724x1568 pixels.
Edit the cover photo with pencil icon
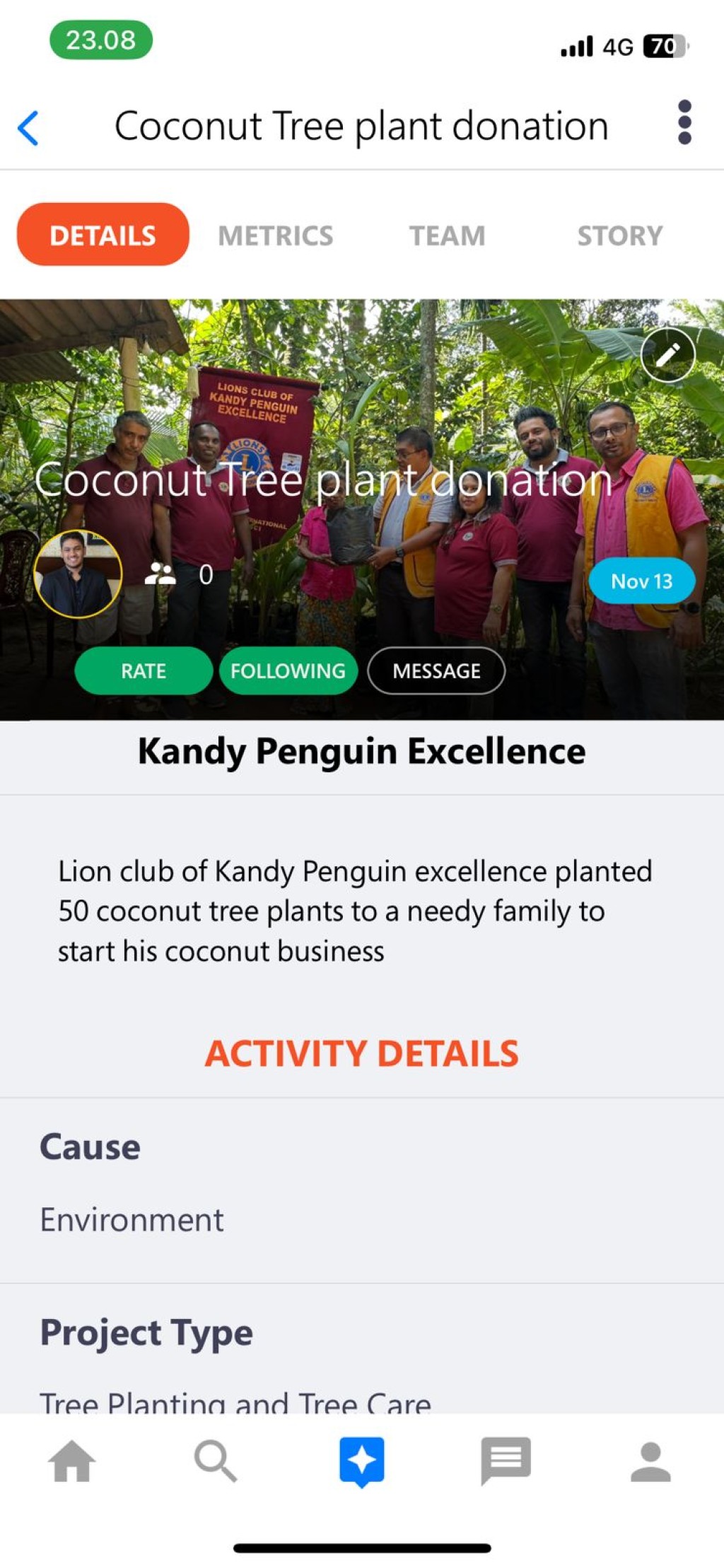pos(667,354)
